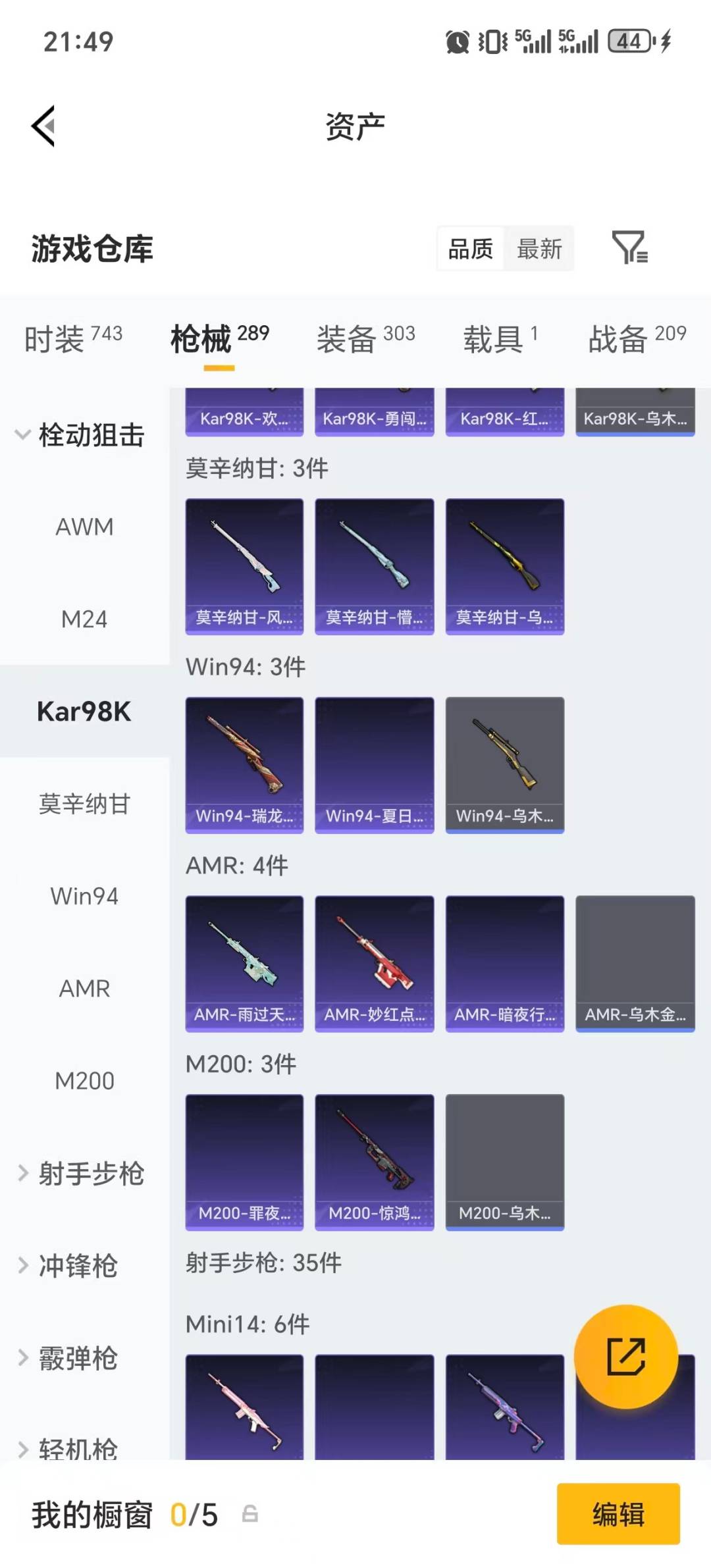
Task: Select AWM in the sidebar
Action: point(84,527)
